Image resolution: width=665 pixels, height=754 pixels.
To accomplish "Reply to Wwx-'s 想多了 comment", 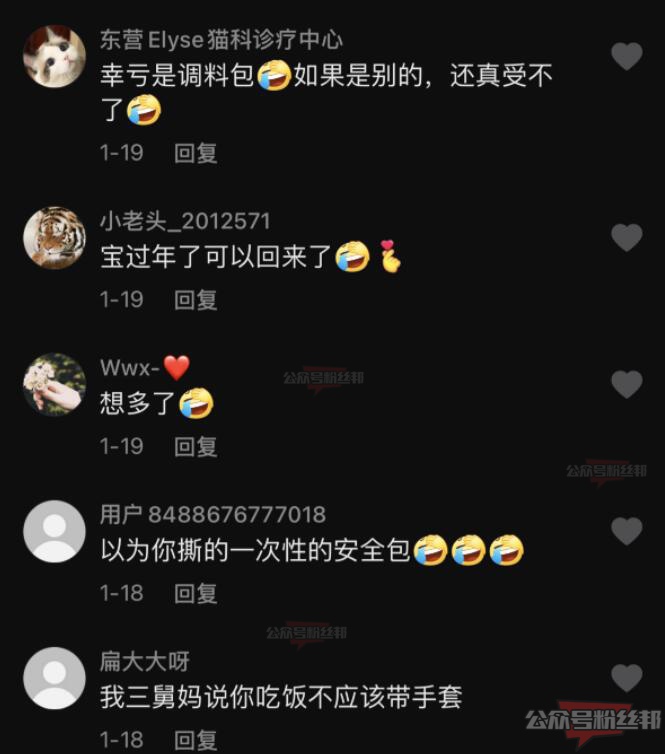I will tap(196, 446).
